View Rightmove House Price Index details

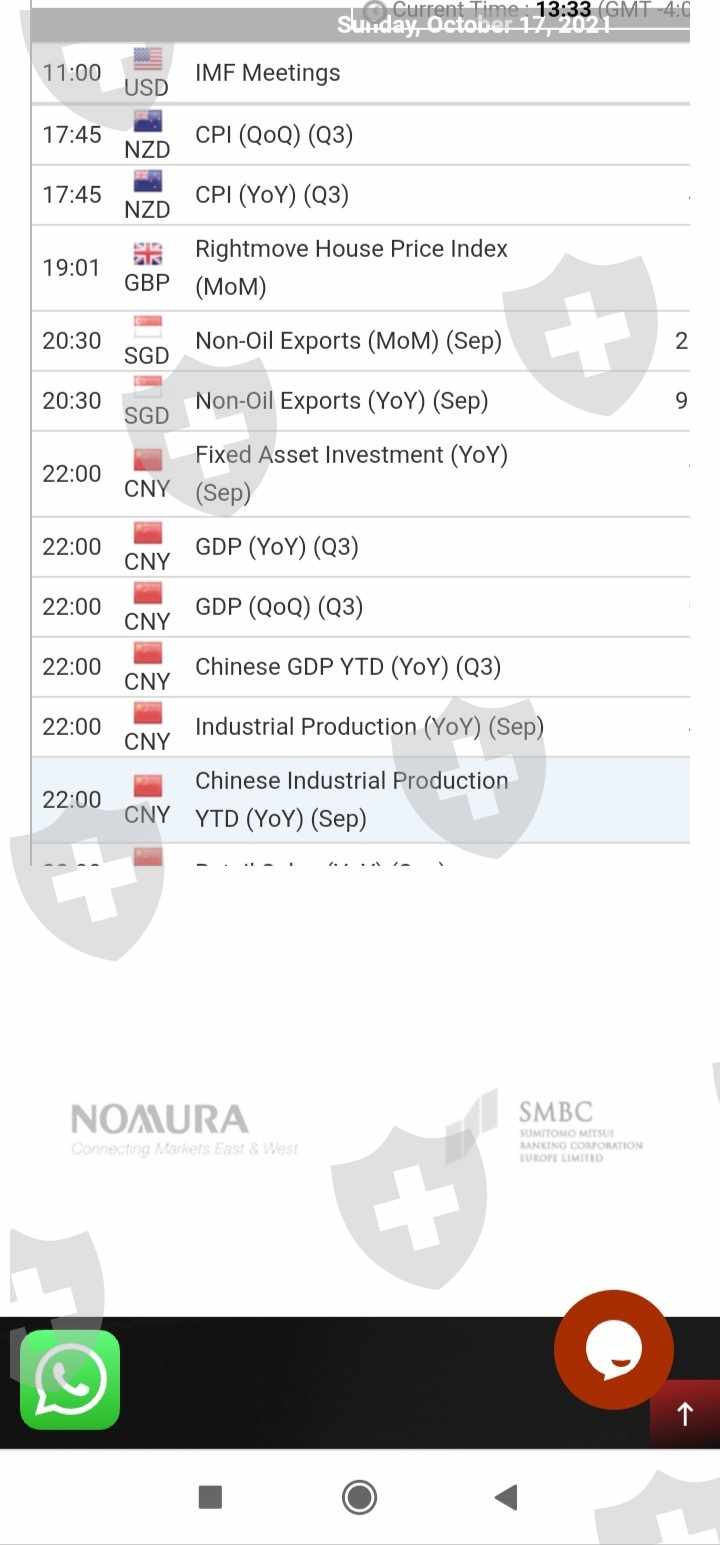(x=351, y=268)
